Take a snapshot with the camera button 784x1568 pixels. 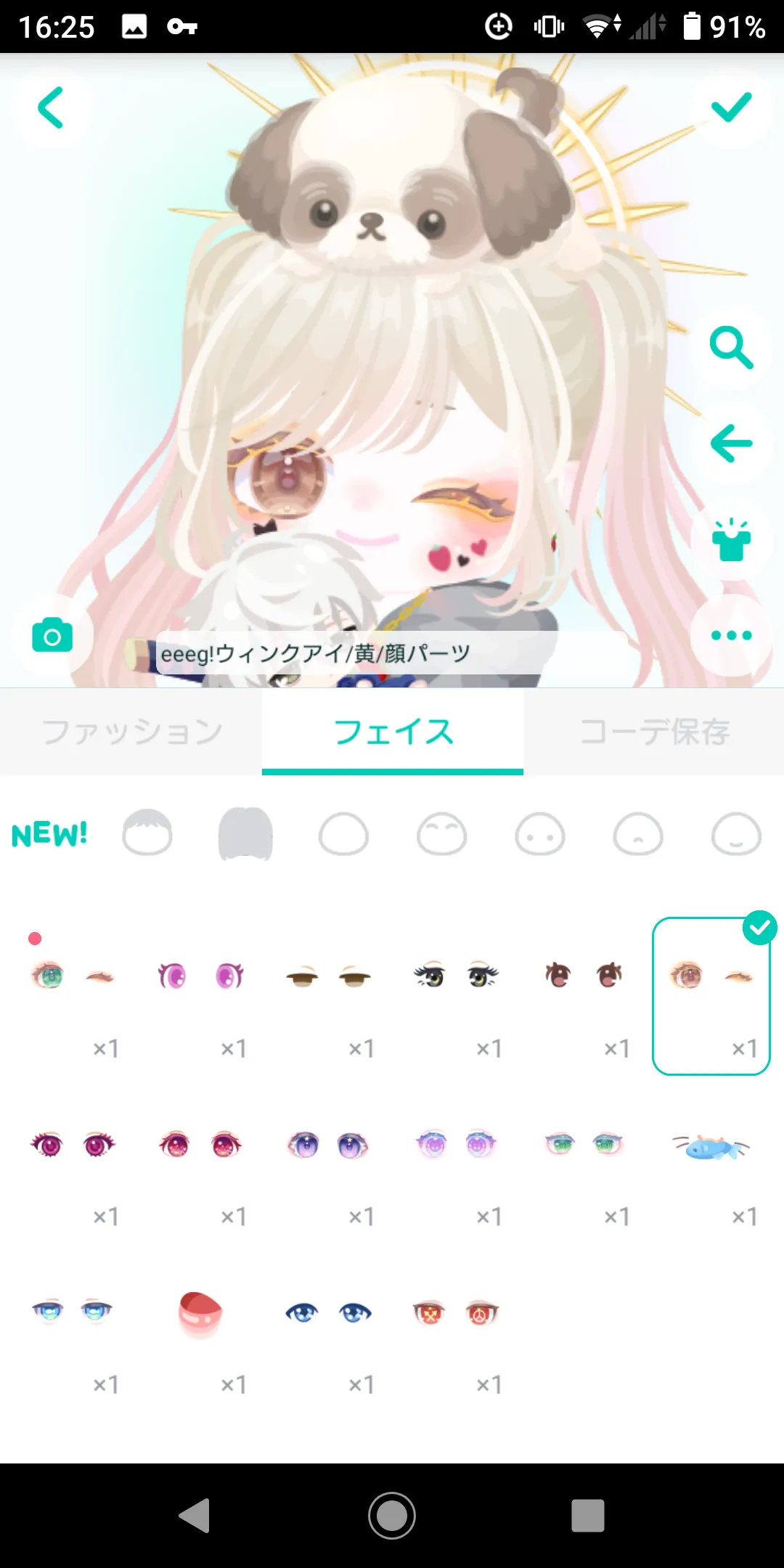point(52,635)
